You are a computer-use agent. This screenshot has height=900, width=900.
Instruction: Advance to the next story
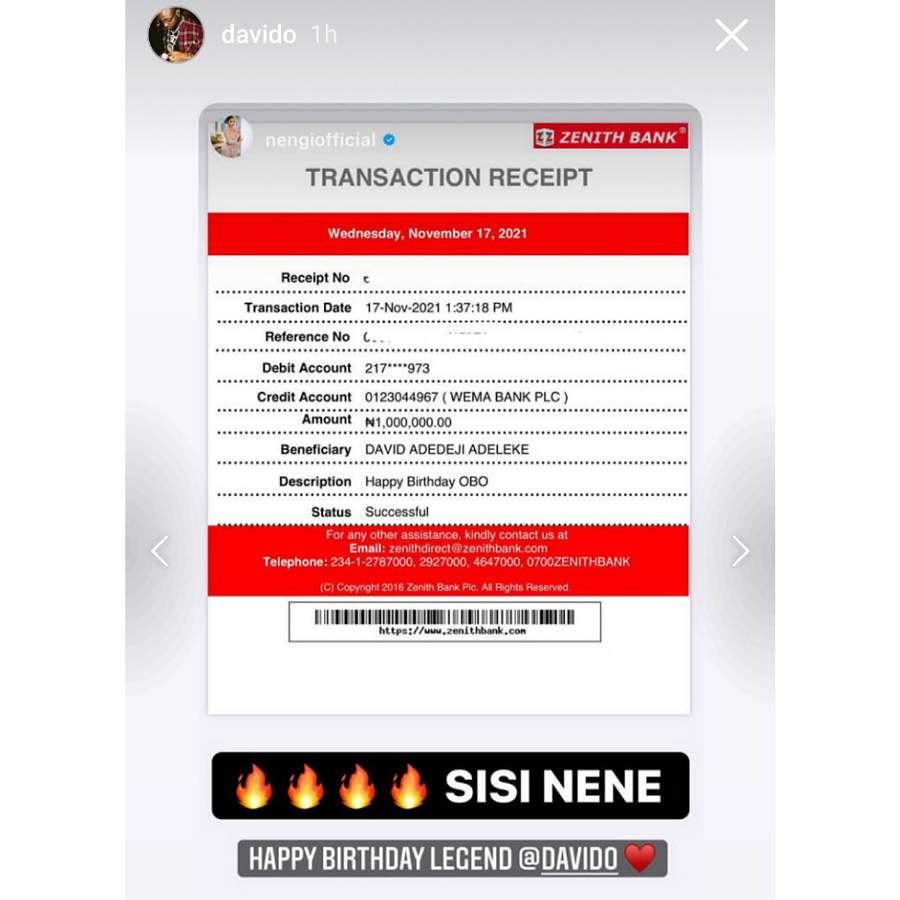point(740,552)
